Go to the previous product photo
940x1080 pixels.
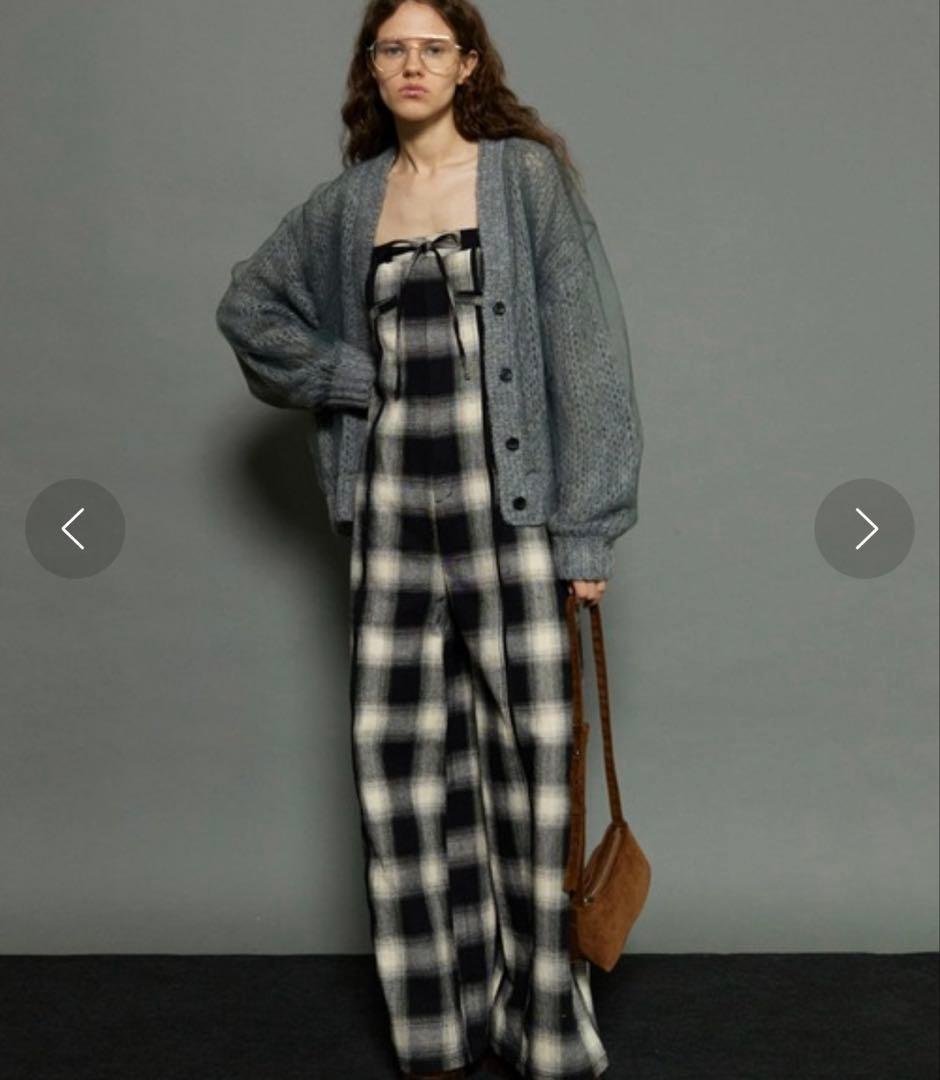[x=75, y=528]
